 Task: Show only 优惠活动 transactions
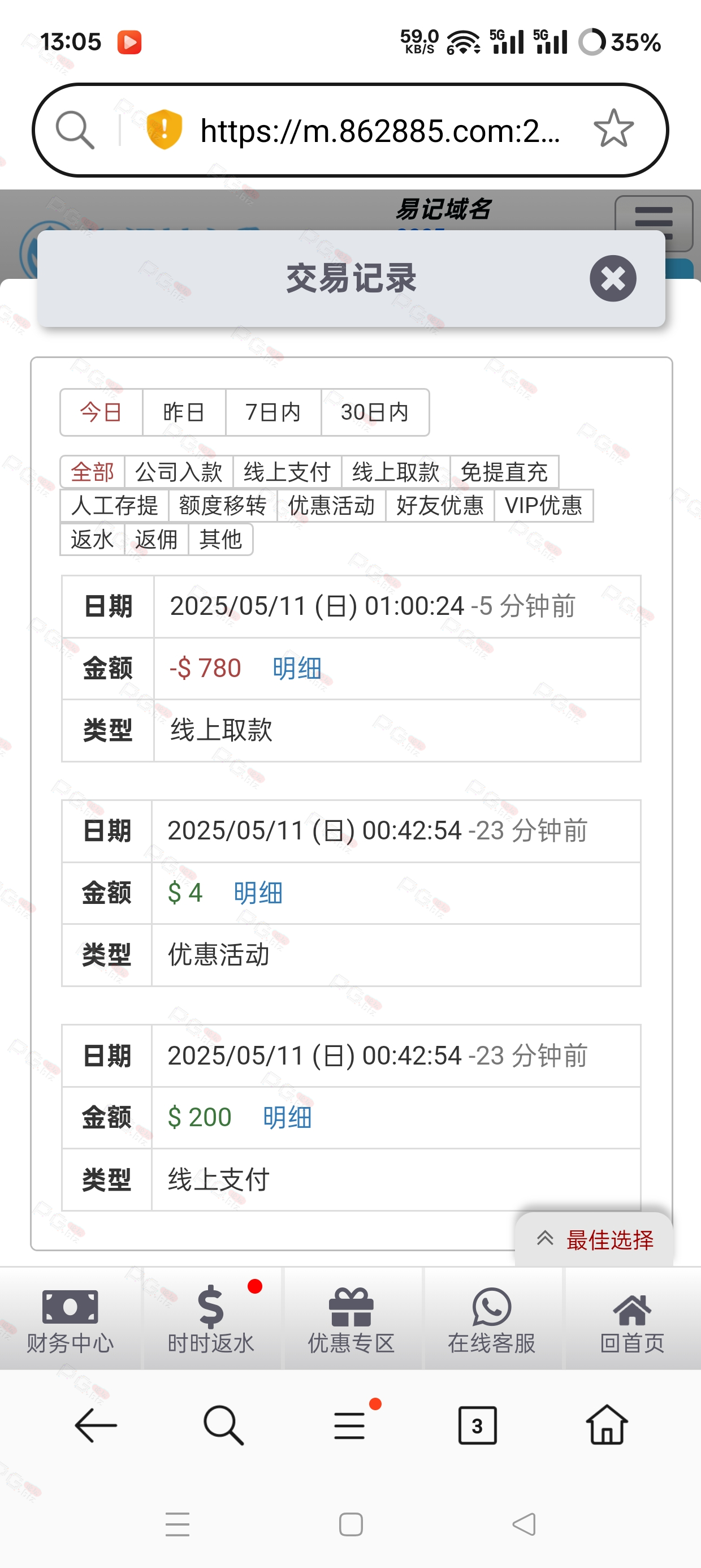pyautogui.click(x=331, y=505)
